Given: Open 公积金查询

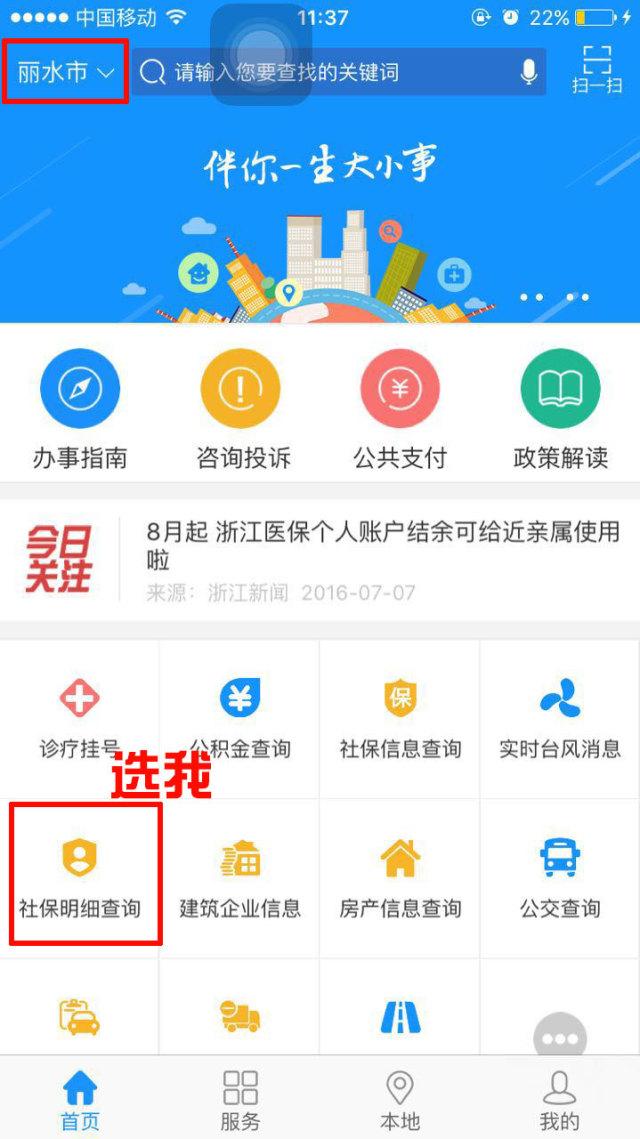Looking at the screenshot, I should [x=240, y=719].
